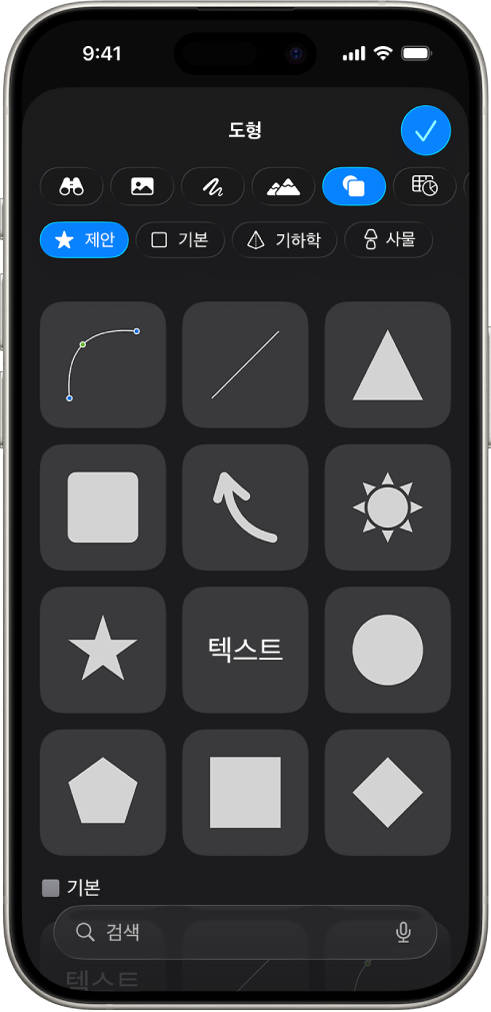This screenshot has height=1012, width=491.
Task: Select the 기하학 category chip
Action: pos(285,240)
